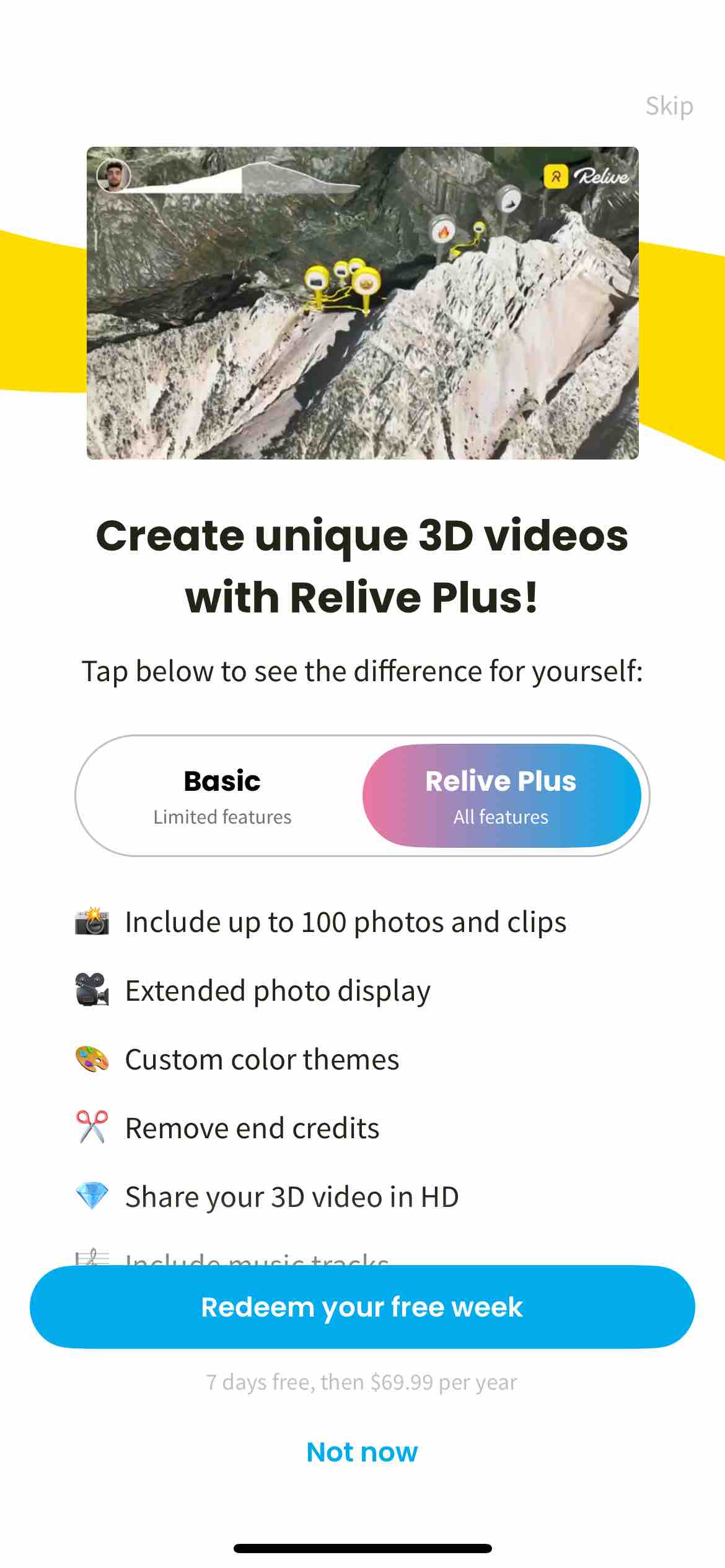Redeem your free week
The height and width of the screenshot is (1568, 725).
(x=362, y=1307)
